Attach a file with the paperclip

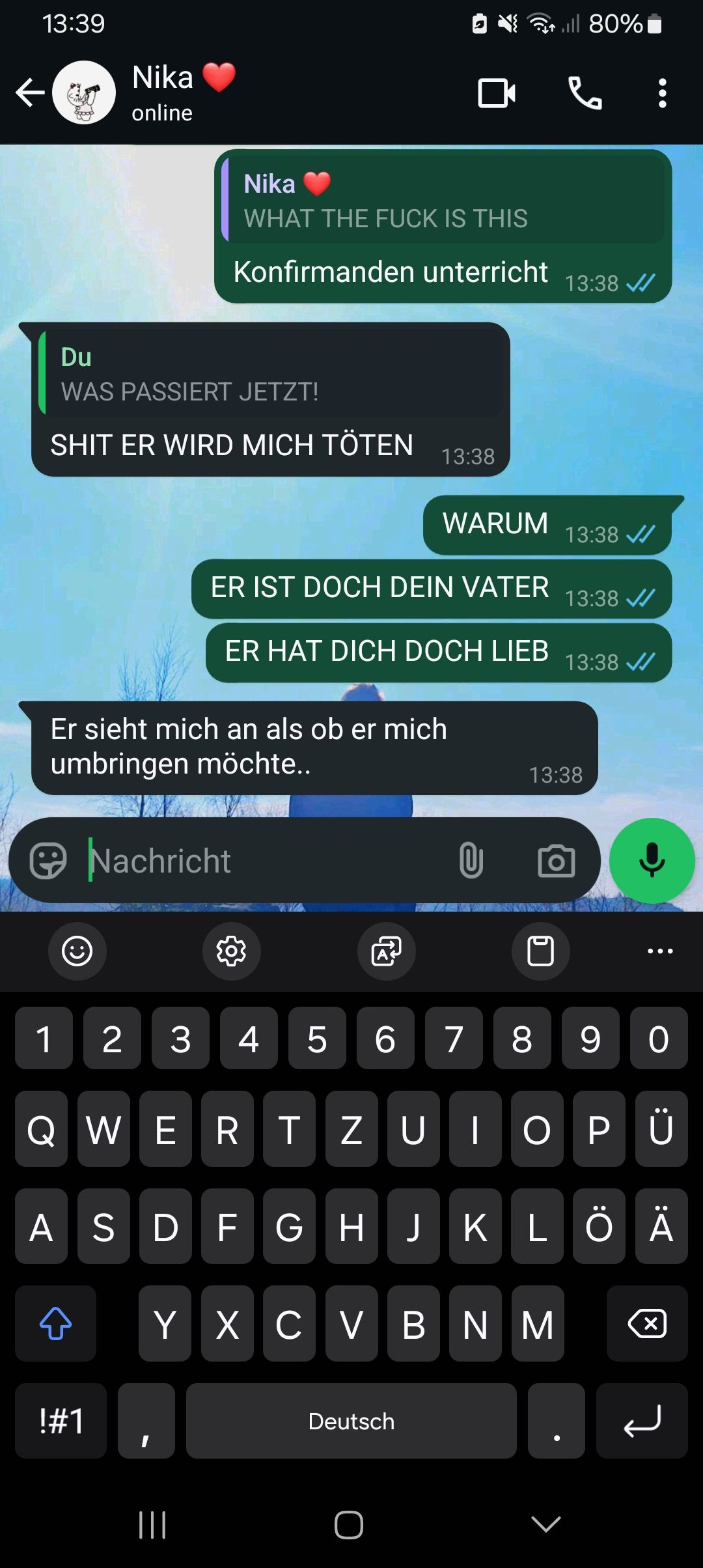point(471,861)
